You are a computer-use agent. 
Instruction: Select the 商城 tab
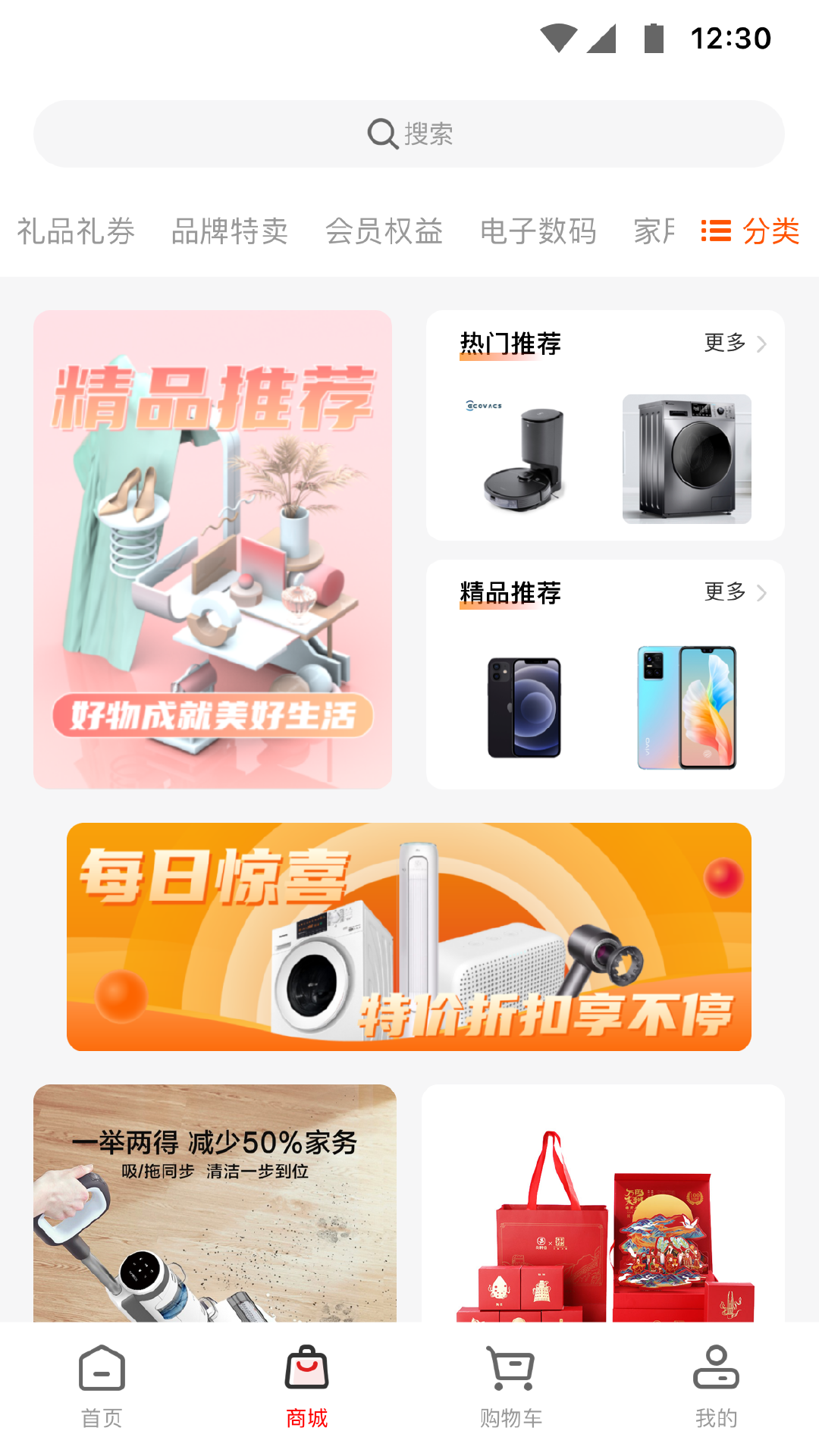[x=306, y=1386]
